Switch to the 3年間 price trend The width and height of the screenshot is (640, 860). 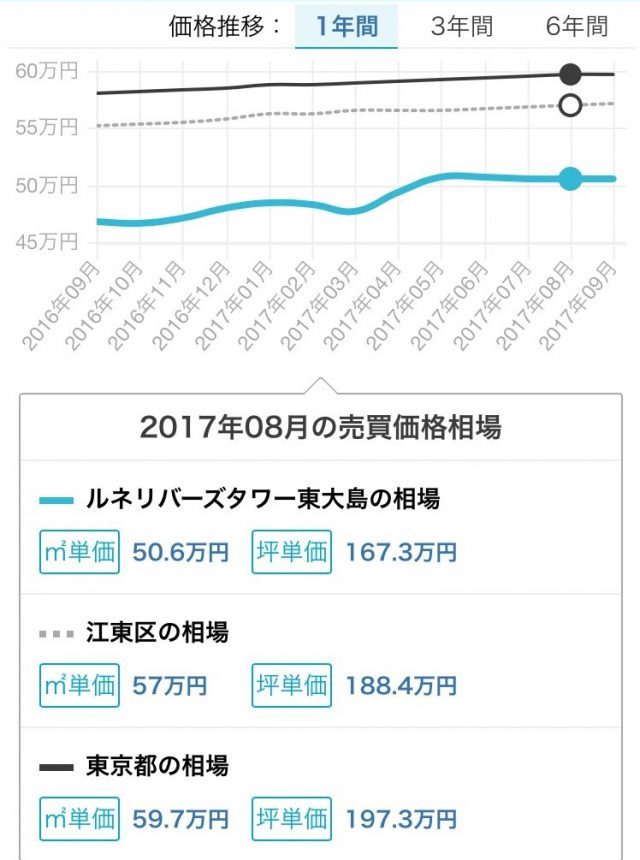coord(461,27)
